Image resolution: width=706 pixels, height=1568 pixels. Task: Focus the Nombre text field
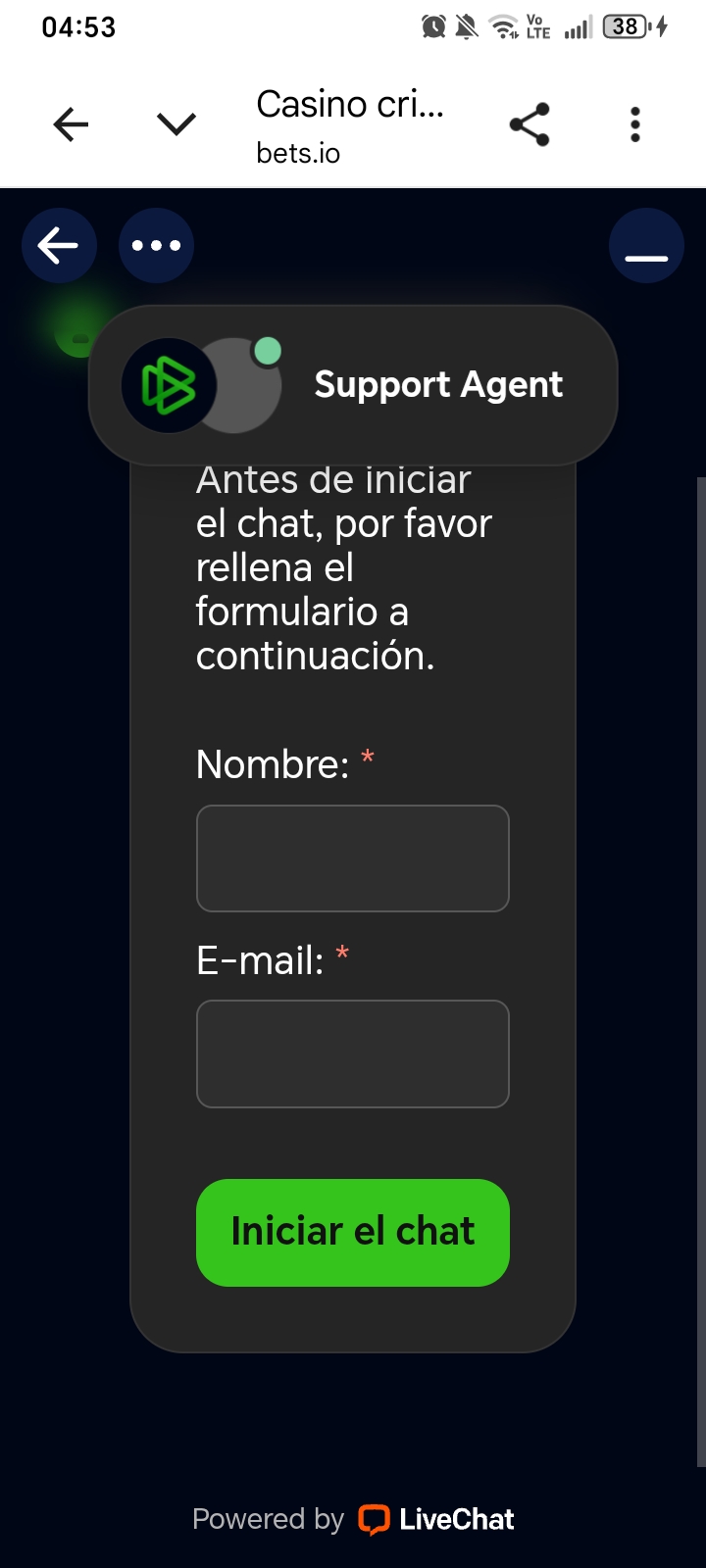click(x=353, y=858)
